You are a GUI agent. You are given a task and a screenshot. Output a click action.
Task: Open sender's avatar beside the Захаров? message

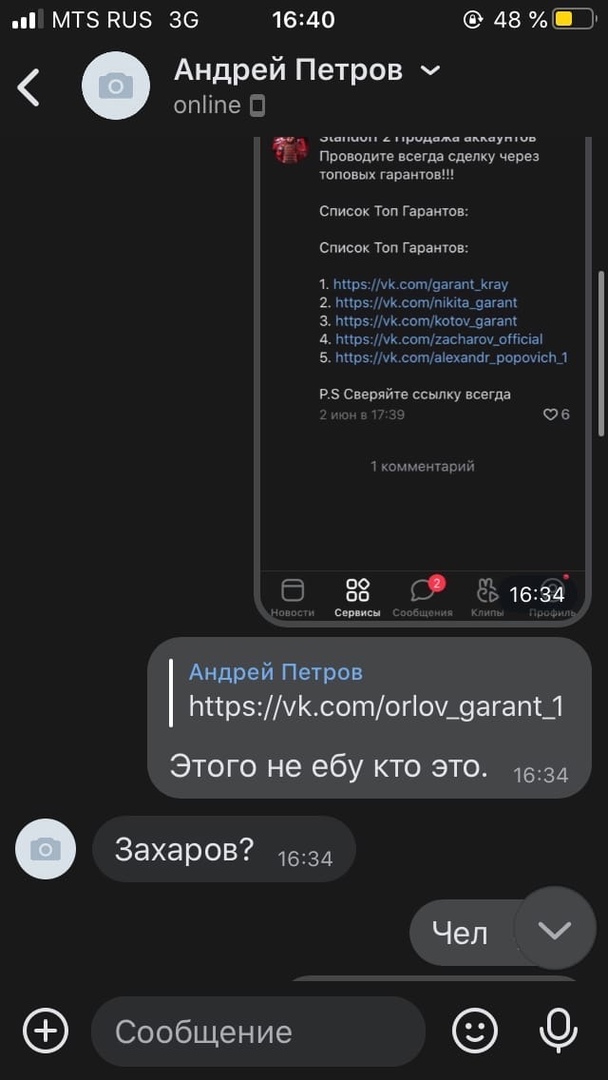pyautogui.click(x=46, y=849)
